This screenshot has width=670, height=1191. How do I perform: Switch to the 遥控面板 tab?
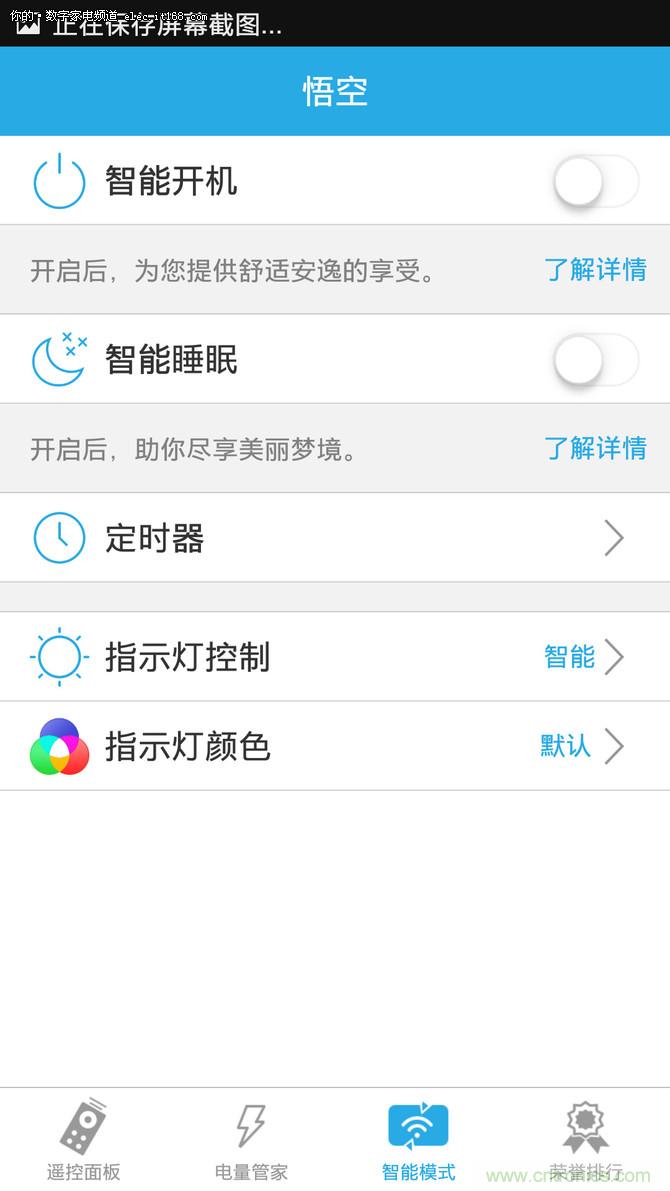[84, 1140]
